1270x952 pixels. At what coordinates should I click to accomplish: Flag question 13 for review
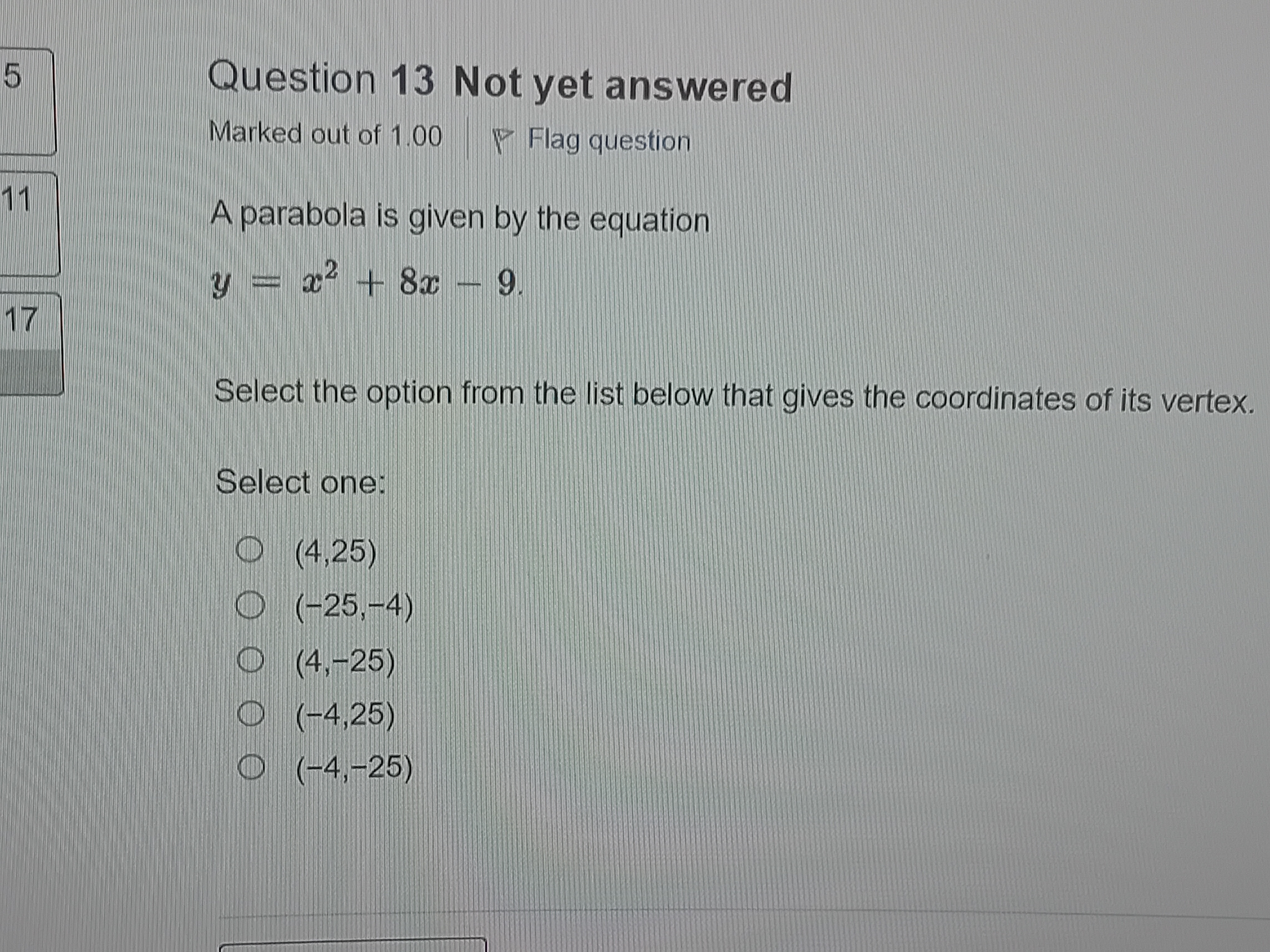coord(591,140)
